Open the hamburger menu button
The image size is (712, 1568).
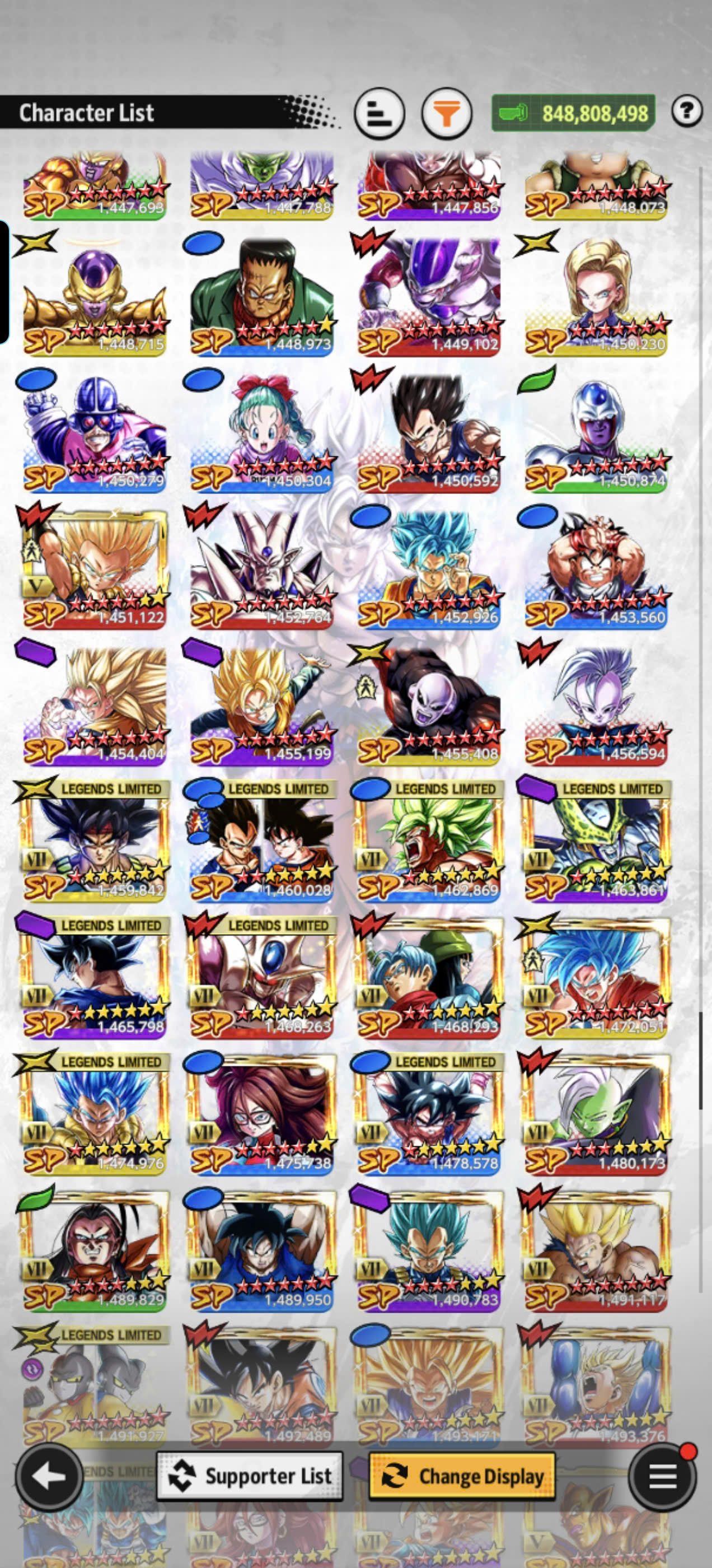coord(662,1476)
